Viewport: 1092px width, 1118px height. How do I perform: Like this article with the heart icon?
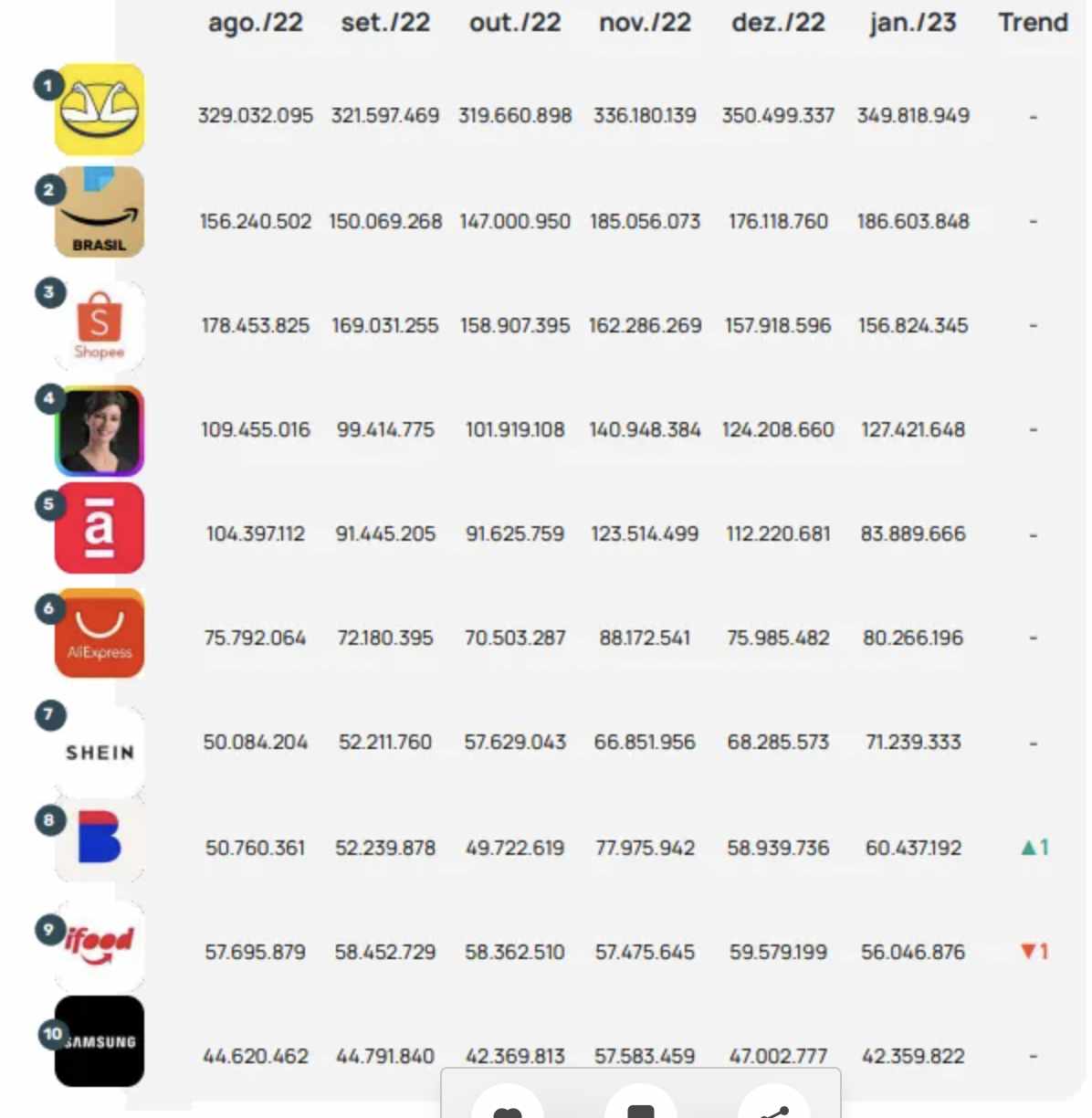508,1107
